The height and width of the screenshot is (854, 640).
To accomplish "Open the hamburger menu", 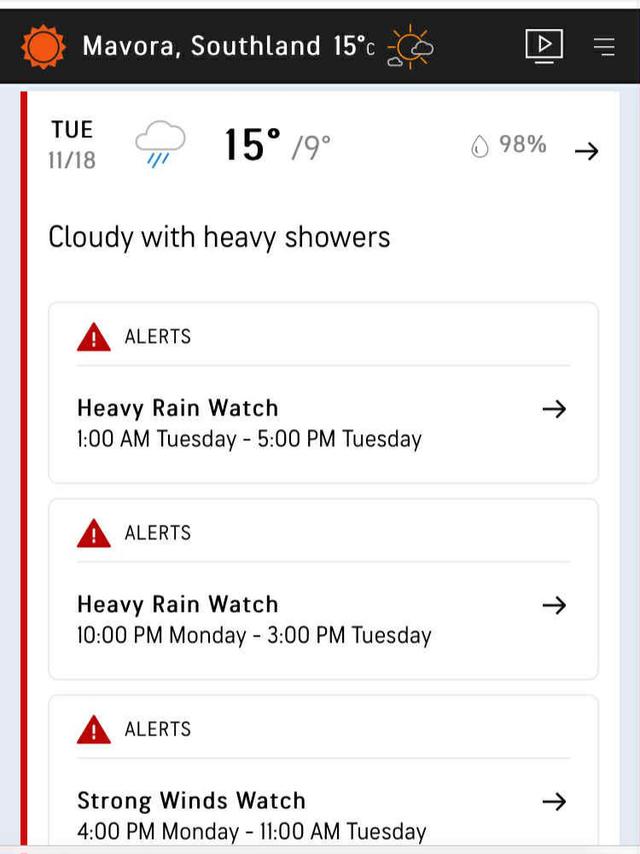I will click(604, 46).
